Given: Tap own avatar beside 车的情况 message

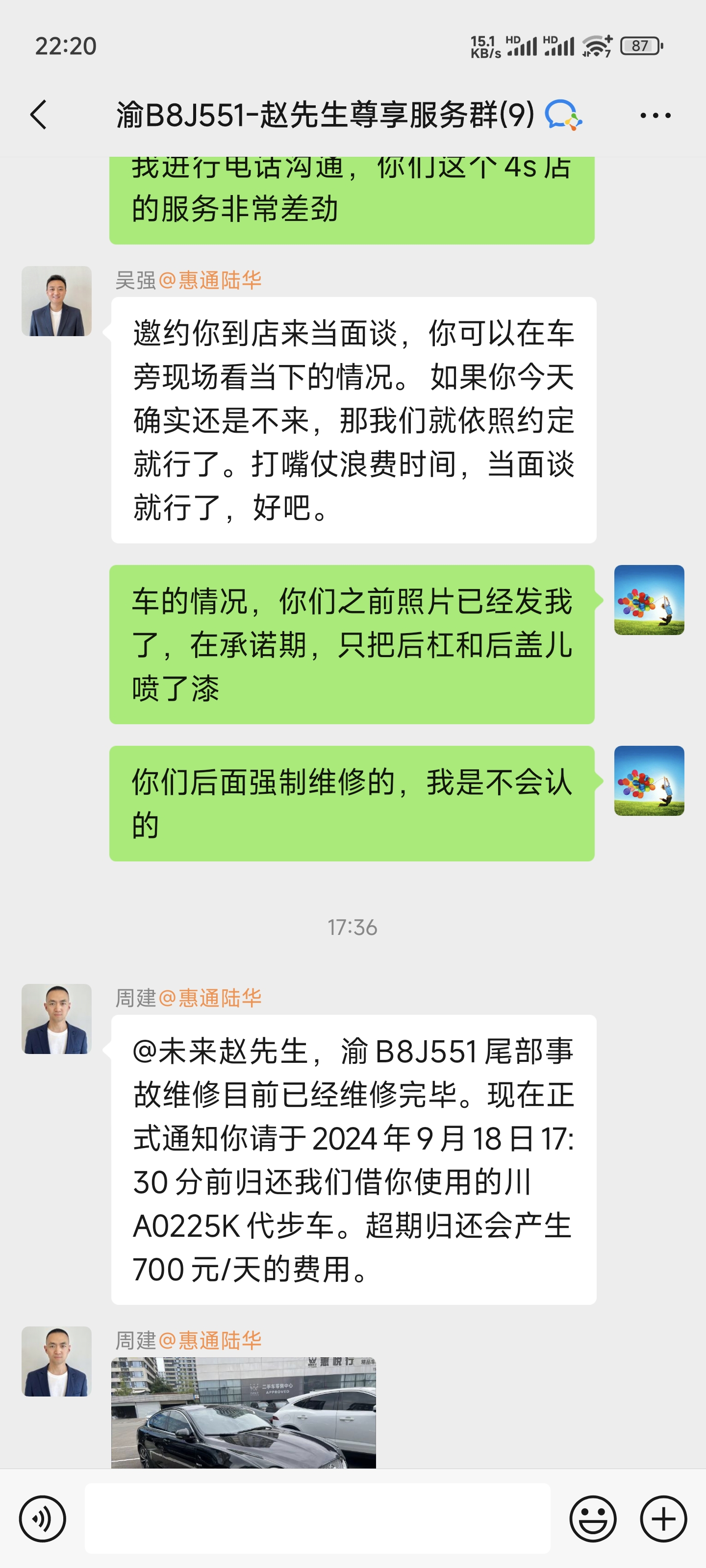Looking at the screenshot, I should (x=649, y=600).
